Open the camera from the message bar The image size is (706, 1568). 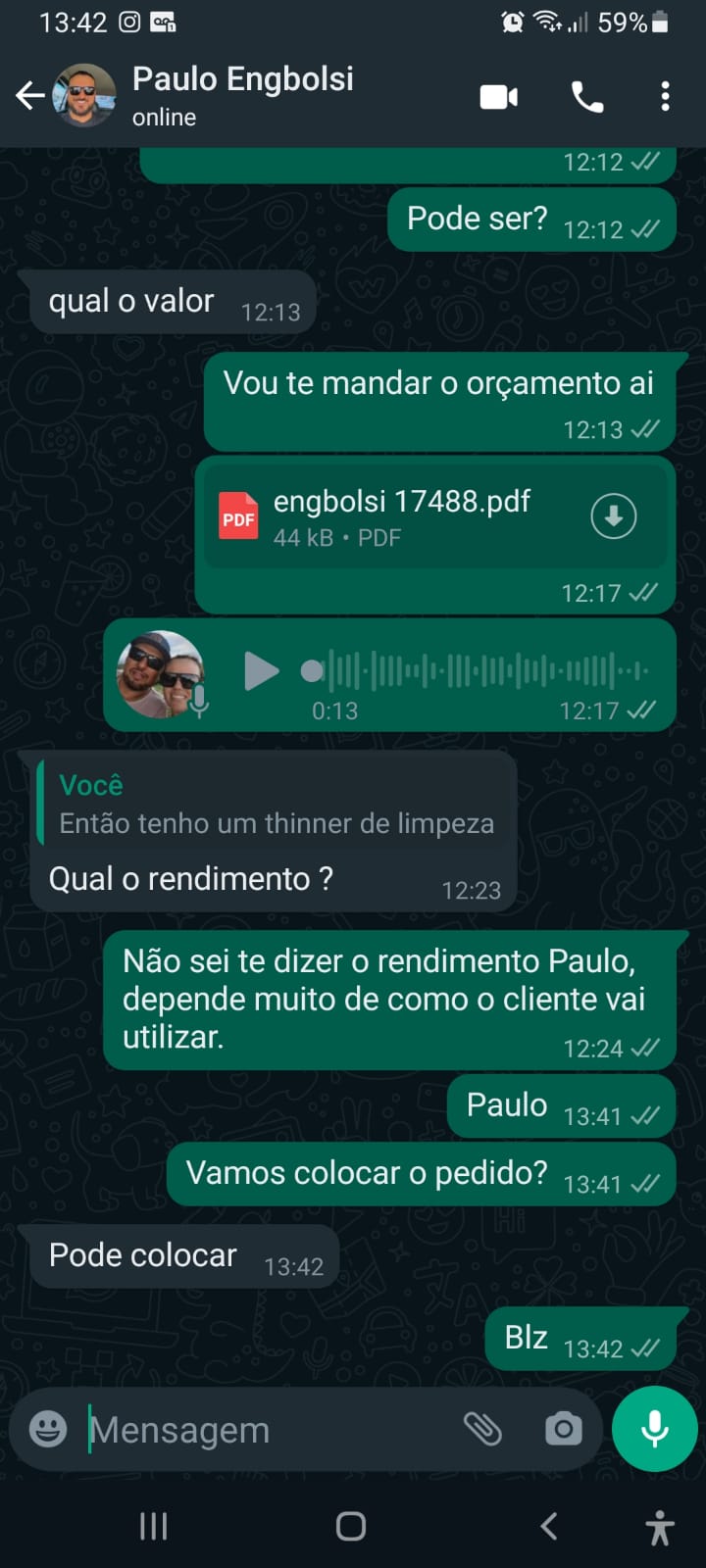(x=563, y=1429)
